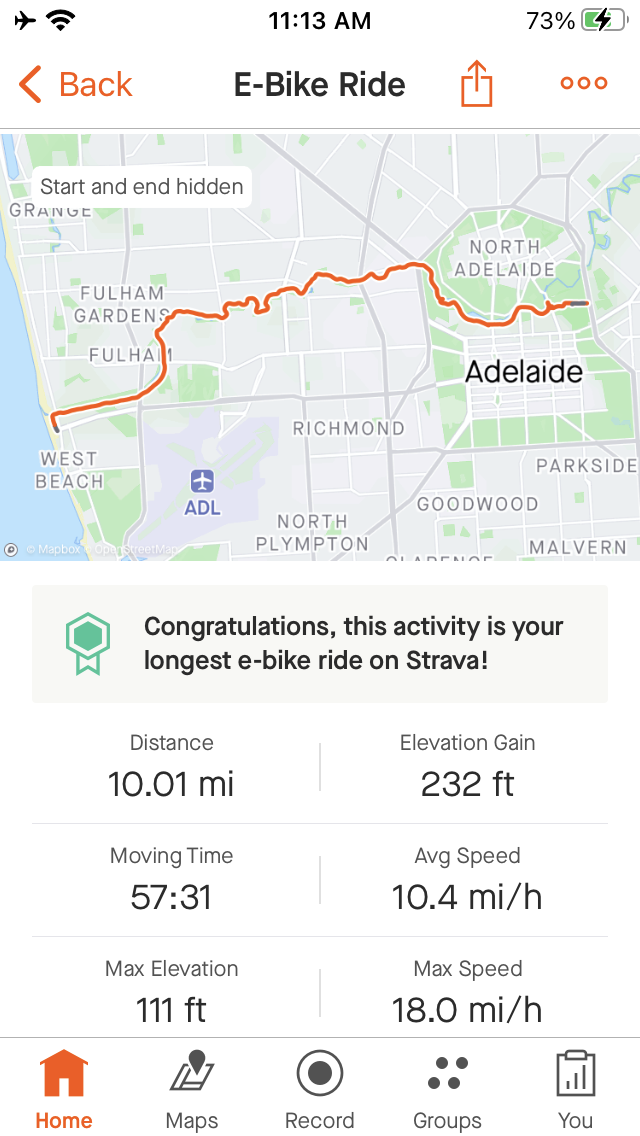Viewport: 640px width, 1136px height.
Task: Switch to the Maps tab
Action: pyautogui.click(x=192, y=1088)
